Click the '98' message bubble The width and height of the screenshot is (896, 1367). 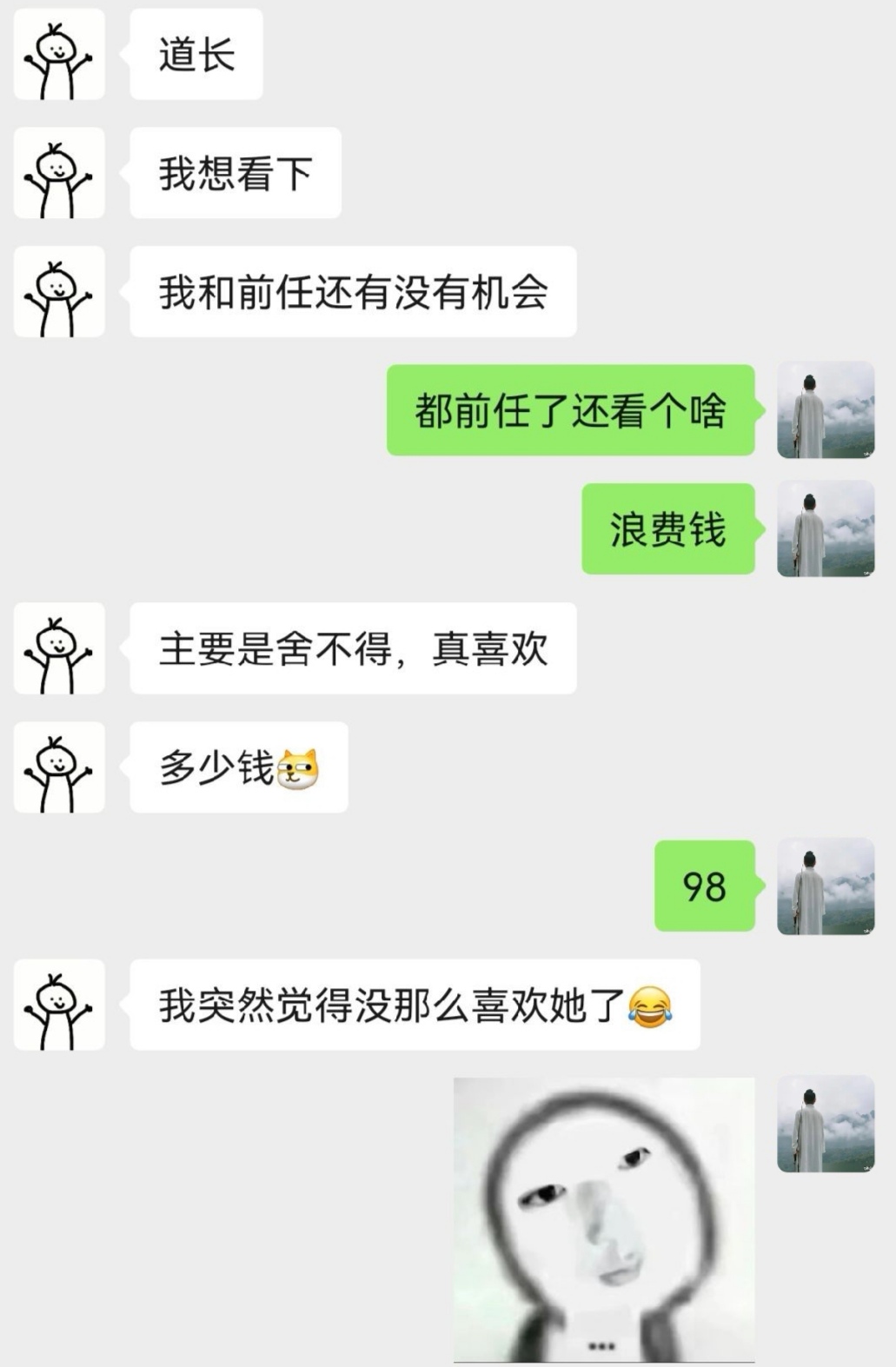click(705, 888)
